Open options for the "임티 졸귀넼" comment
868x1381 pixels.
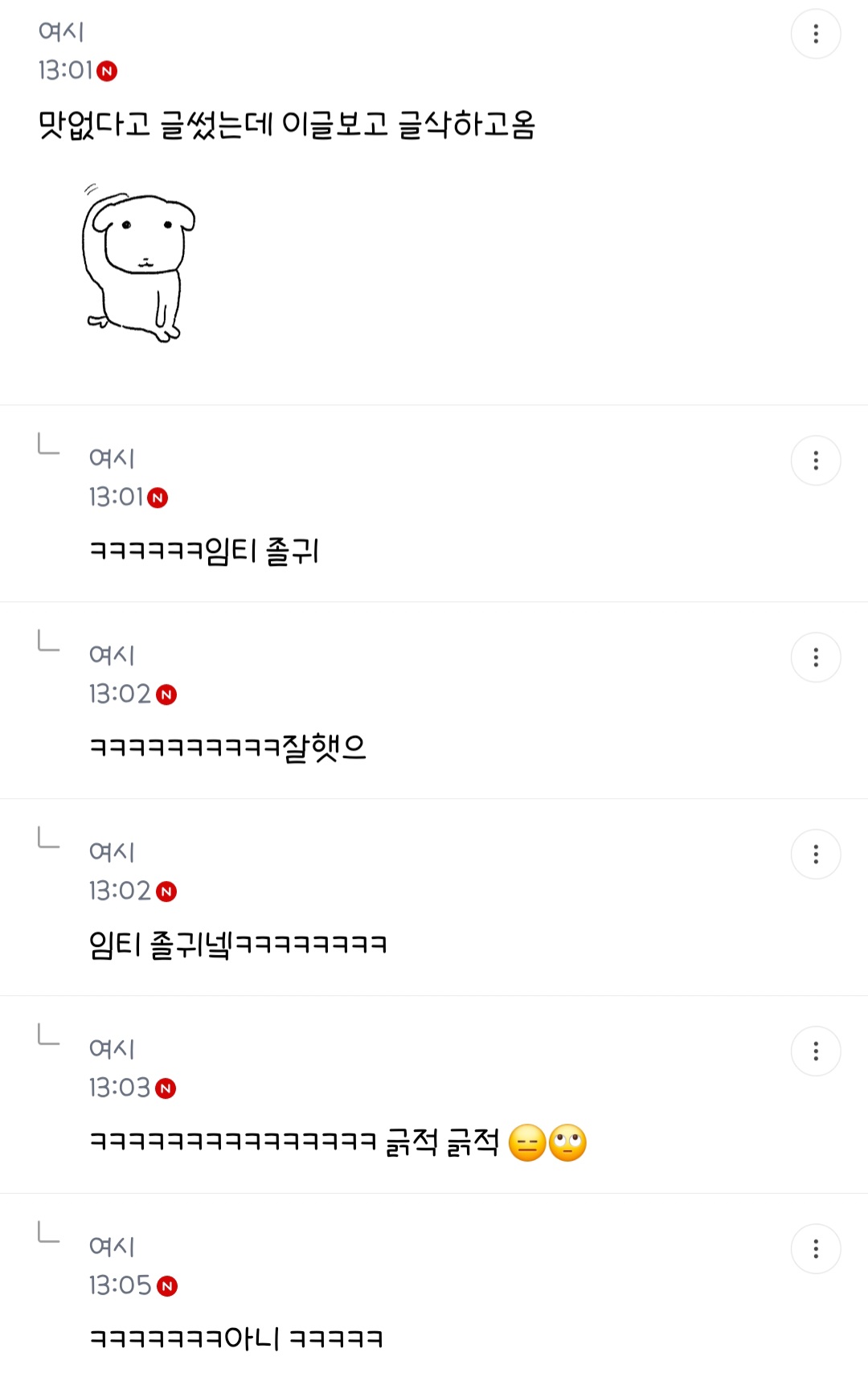point(816,854)
